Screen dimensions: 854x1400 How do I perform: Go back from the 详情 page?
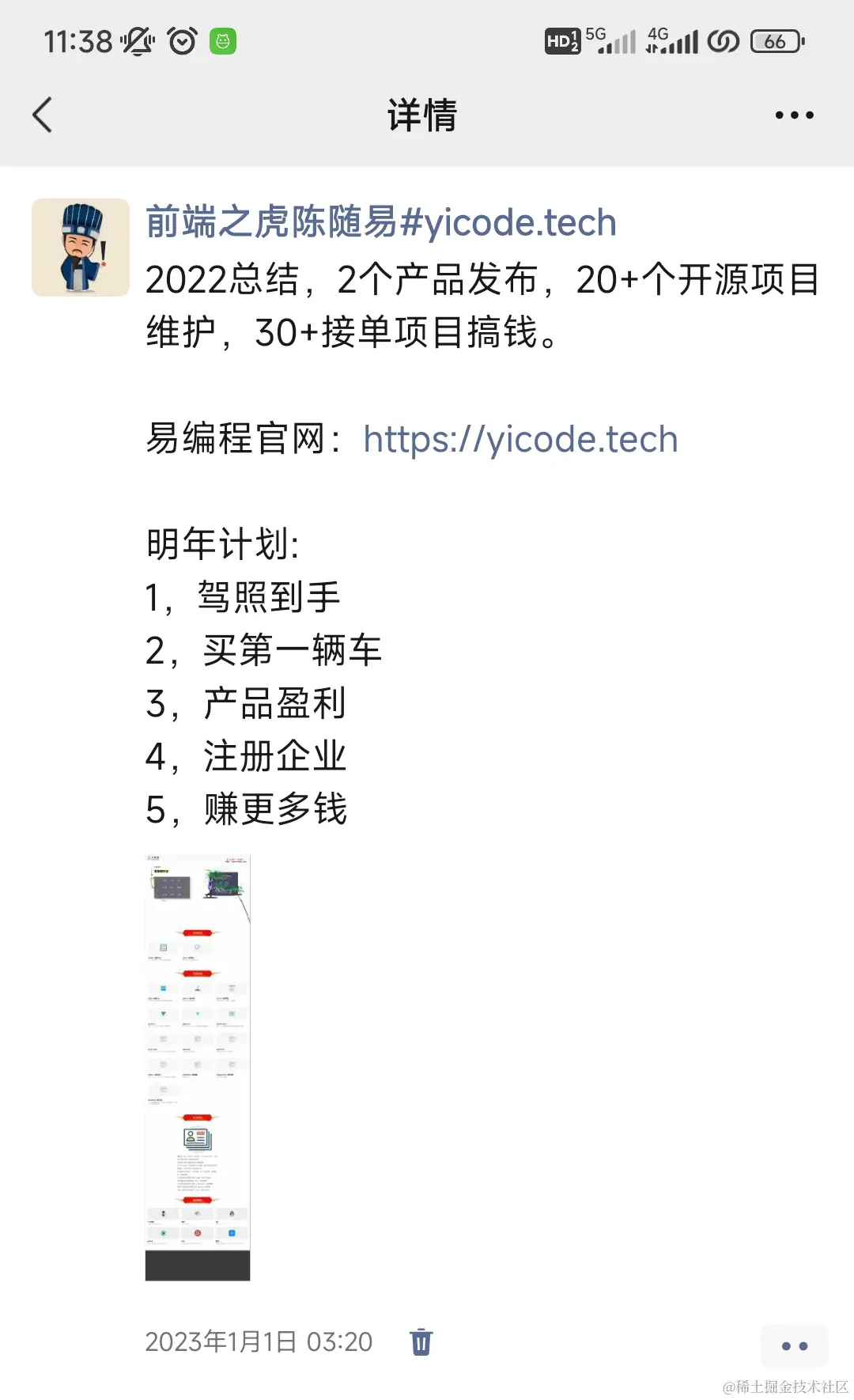43,115
